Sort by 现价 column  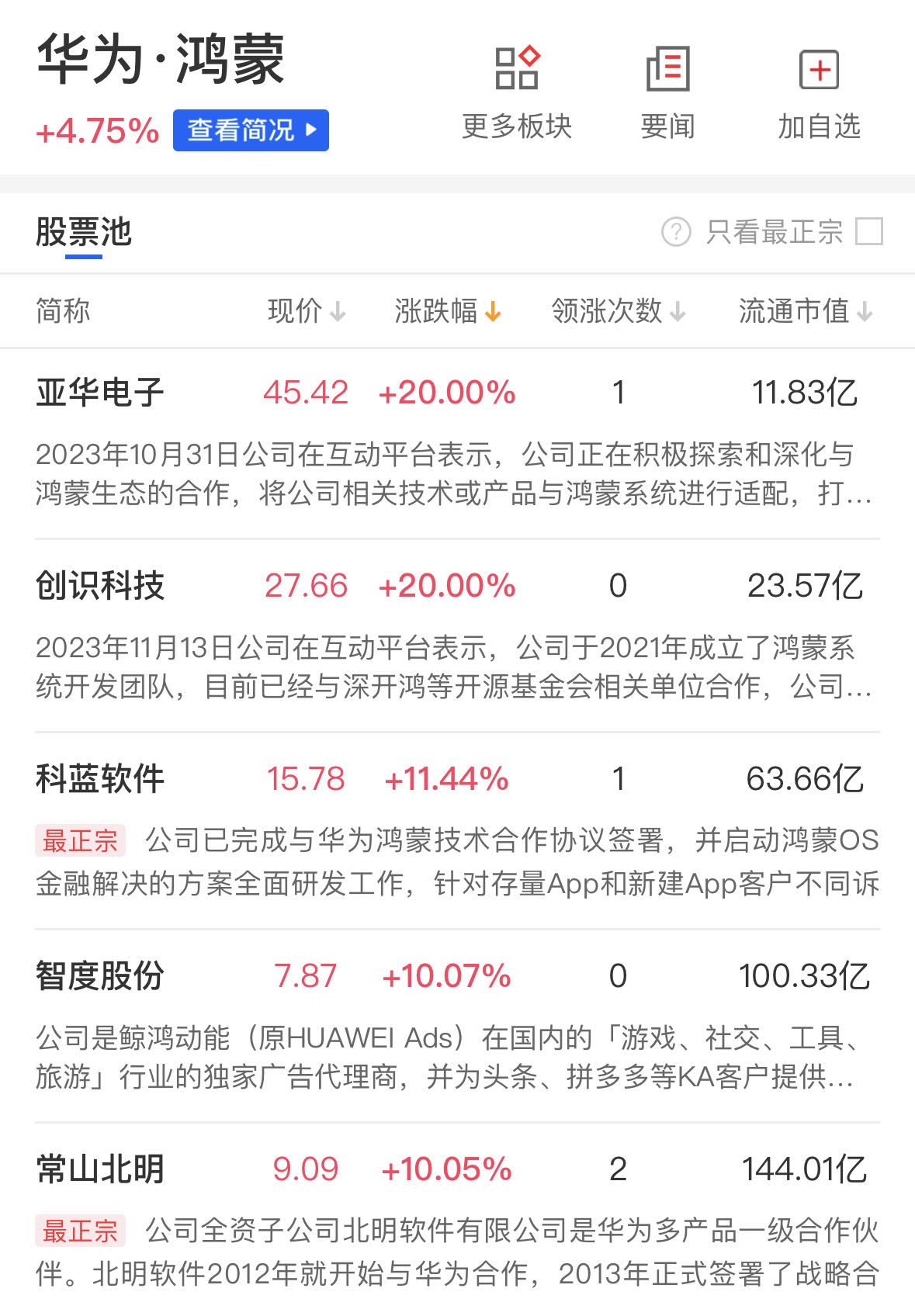[306, 311]
